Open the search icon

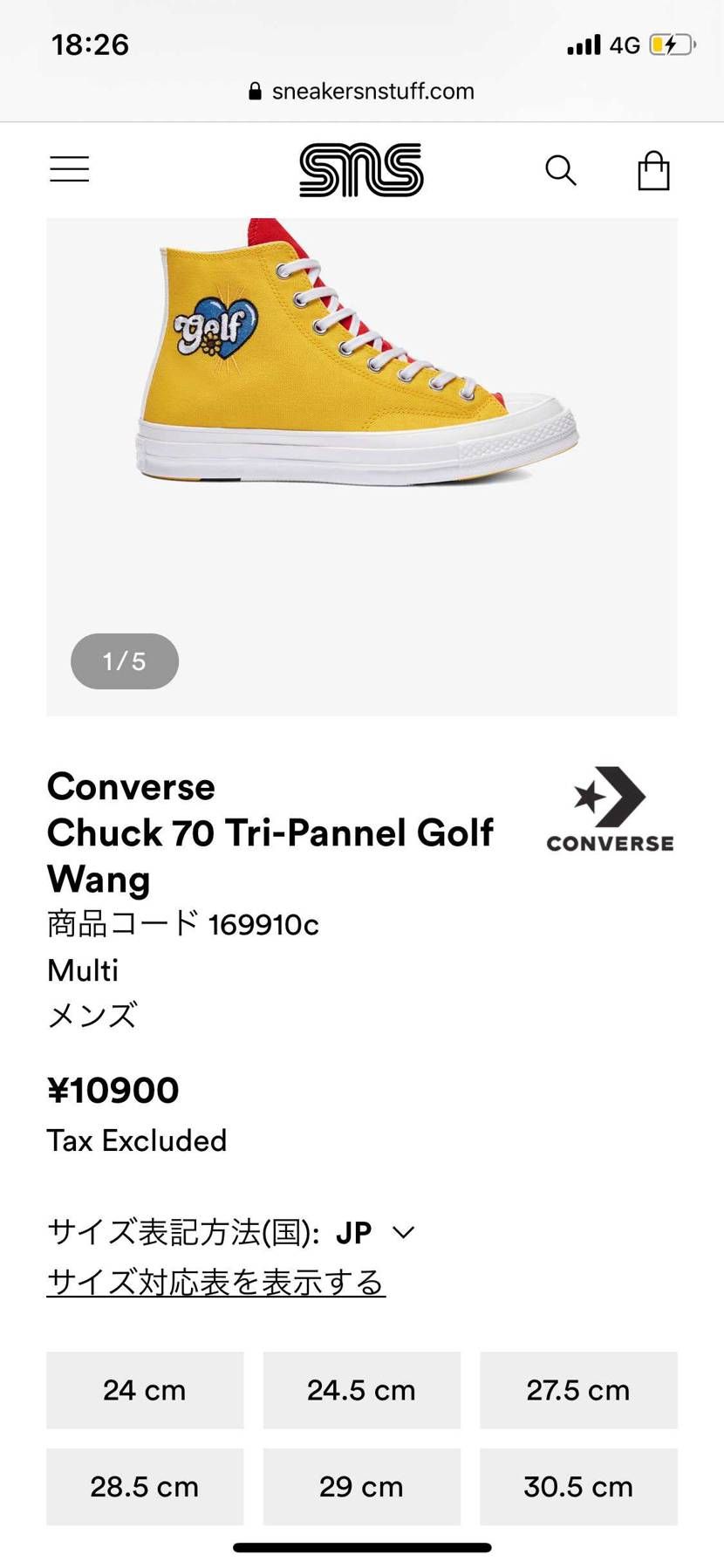point(561,170)
